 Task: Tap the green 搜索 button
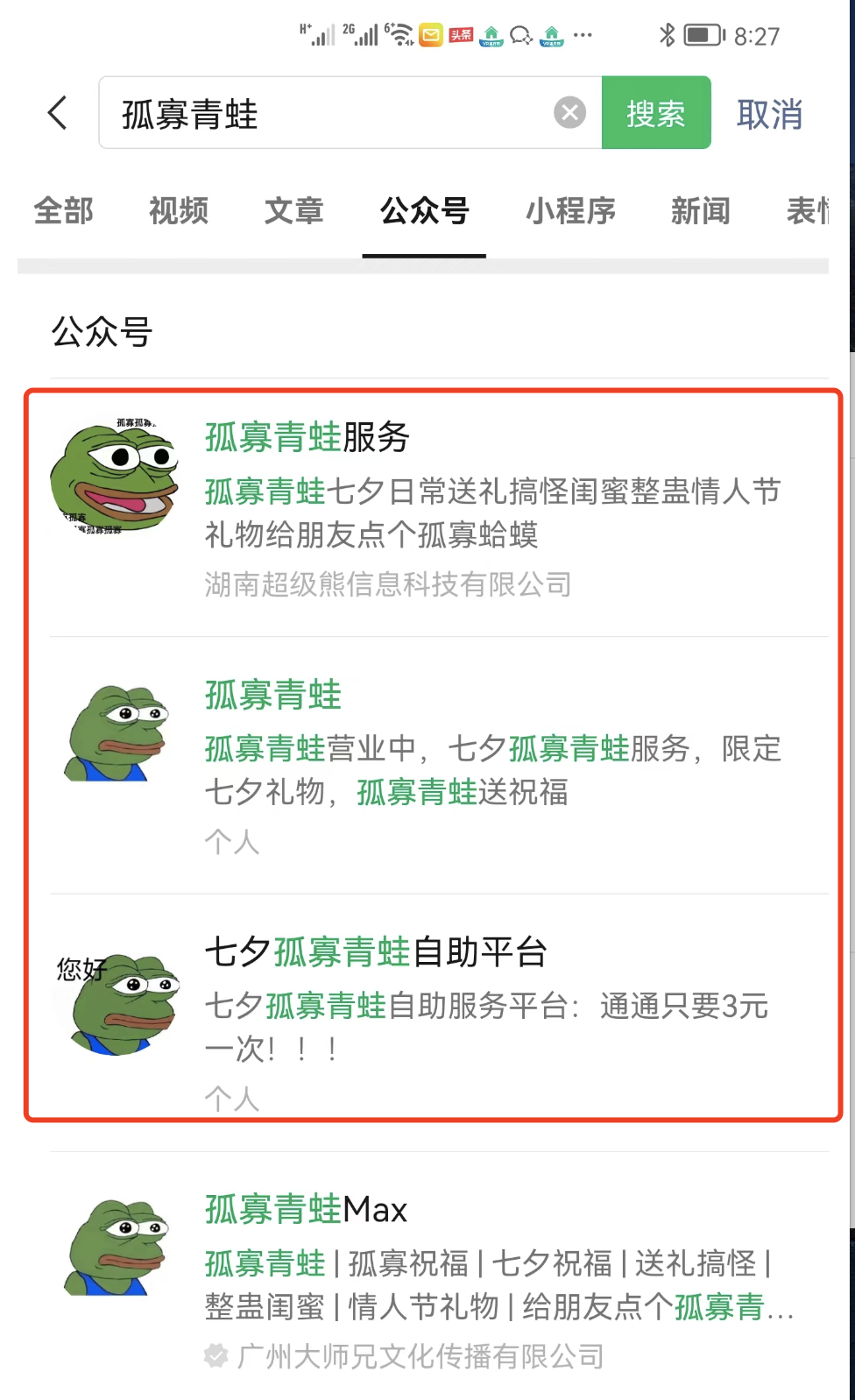click(655, 113)
